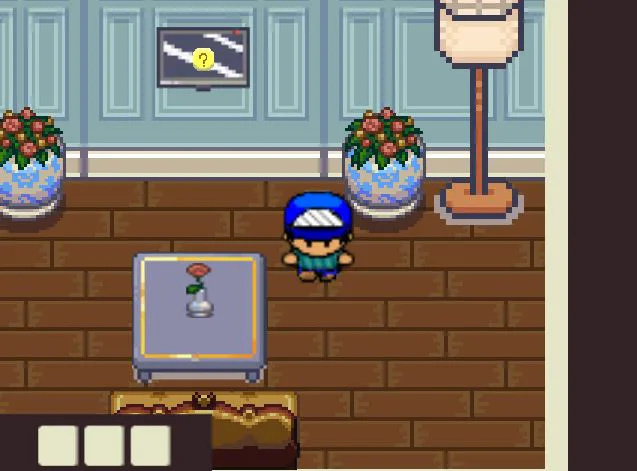This screenshot has width=637, height=471.
Task: Tap the yellow question mark on the wall picture
Action: pyautogui.click(x=203, y=60)
